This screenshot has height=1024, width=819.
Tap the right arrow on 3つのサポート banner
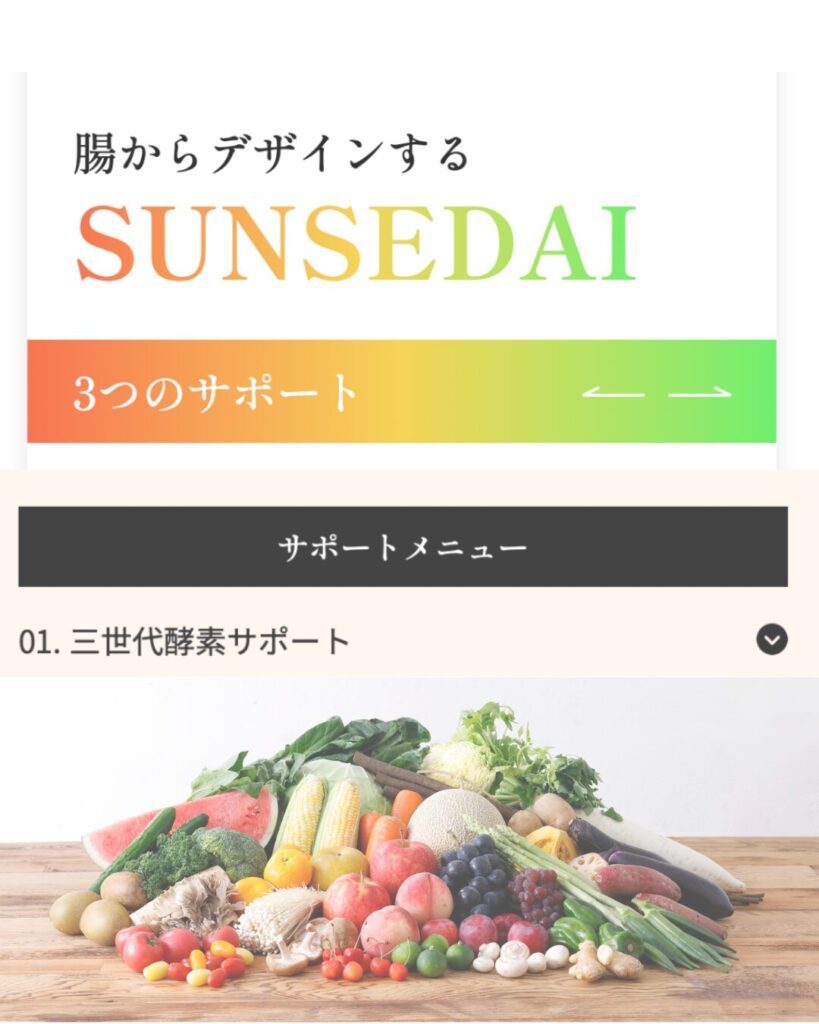(699, 393)
